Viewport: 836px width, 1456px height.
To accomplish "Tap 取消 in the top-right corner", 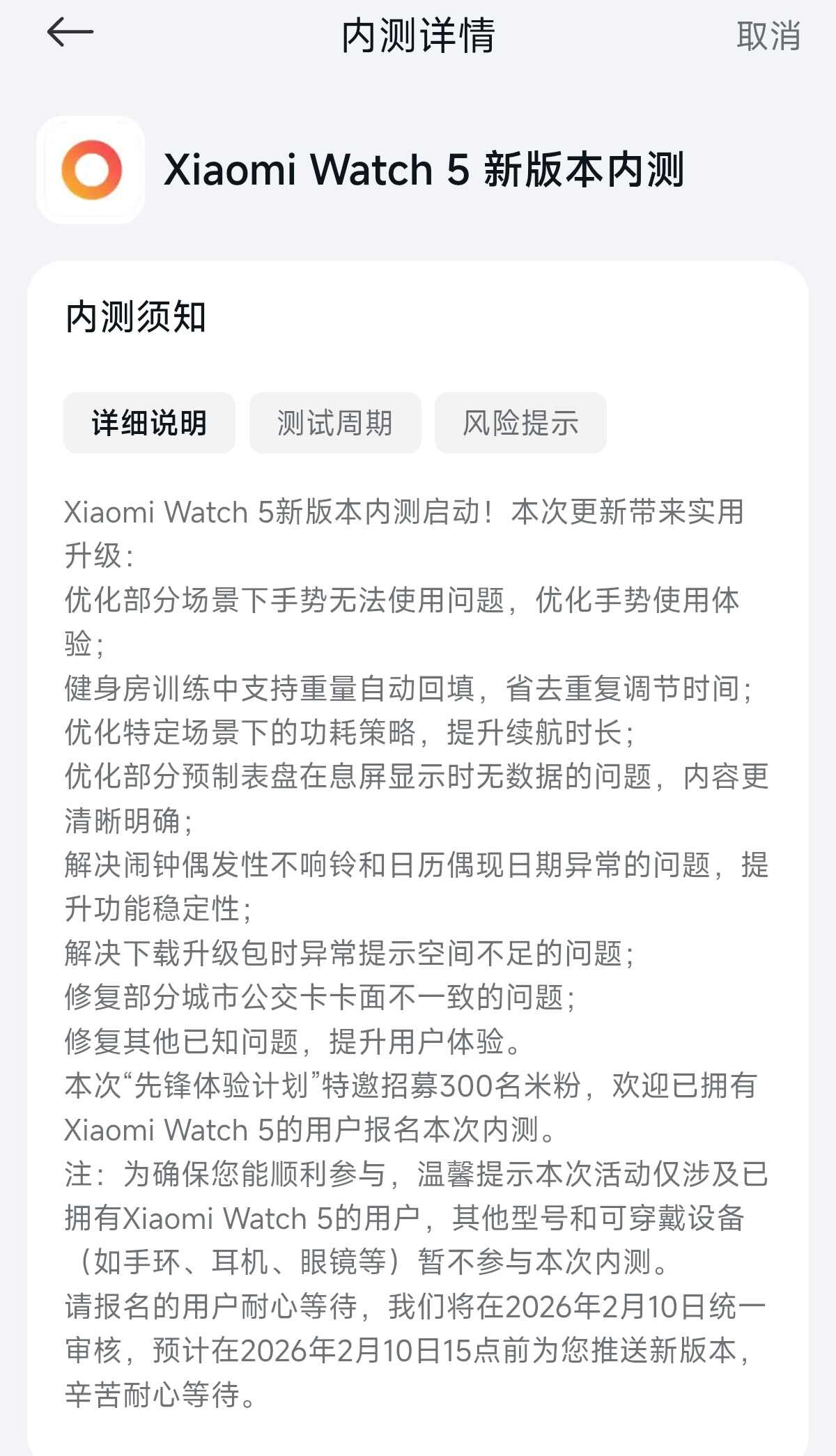I will point(768,36).
